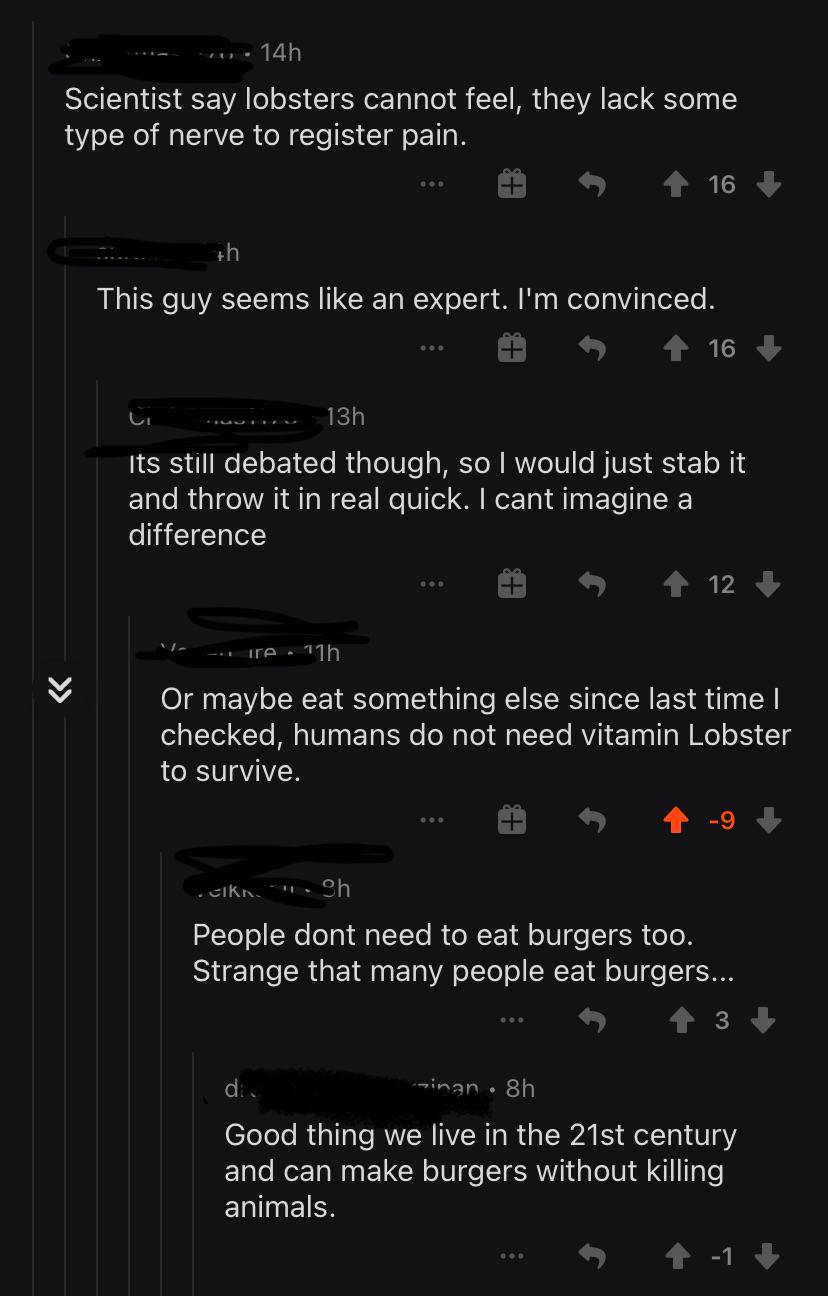
Task: Open the options menu on the 21st century comment
Action: pyautogui.click(x=512, y=1254)
